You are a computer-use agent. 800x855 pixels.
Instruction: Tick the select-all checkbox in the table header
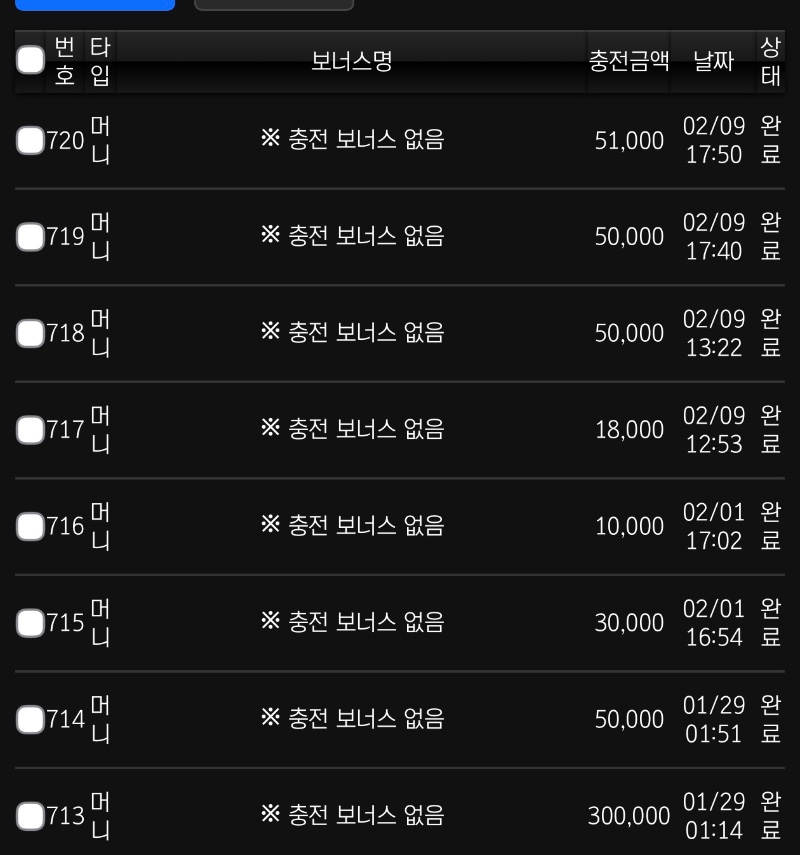31,60
